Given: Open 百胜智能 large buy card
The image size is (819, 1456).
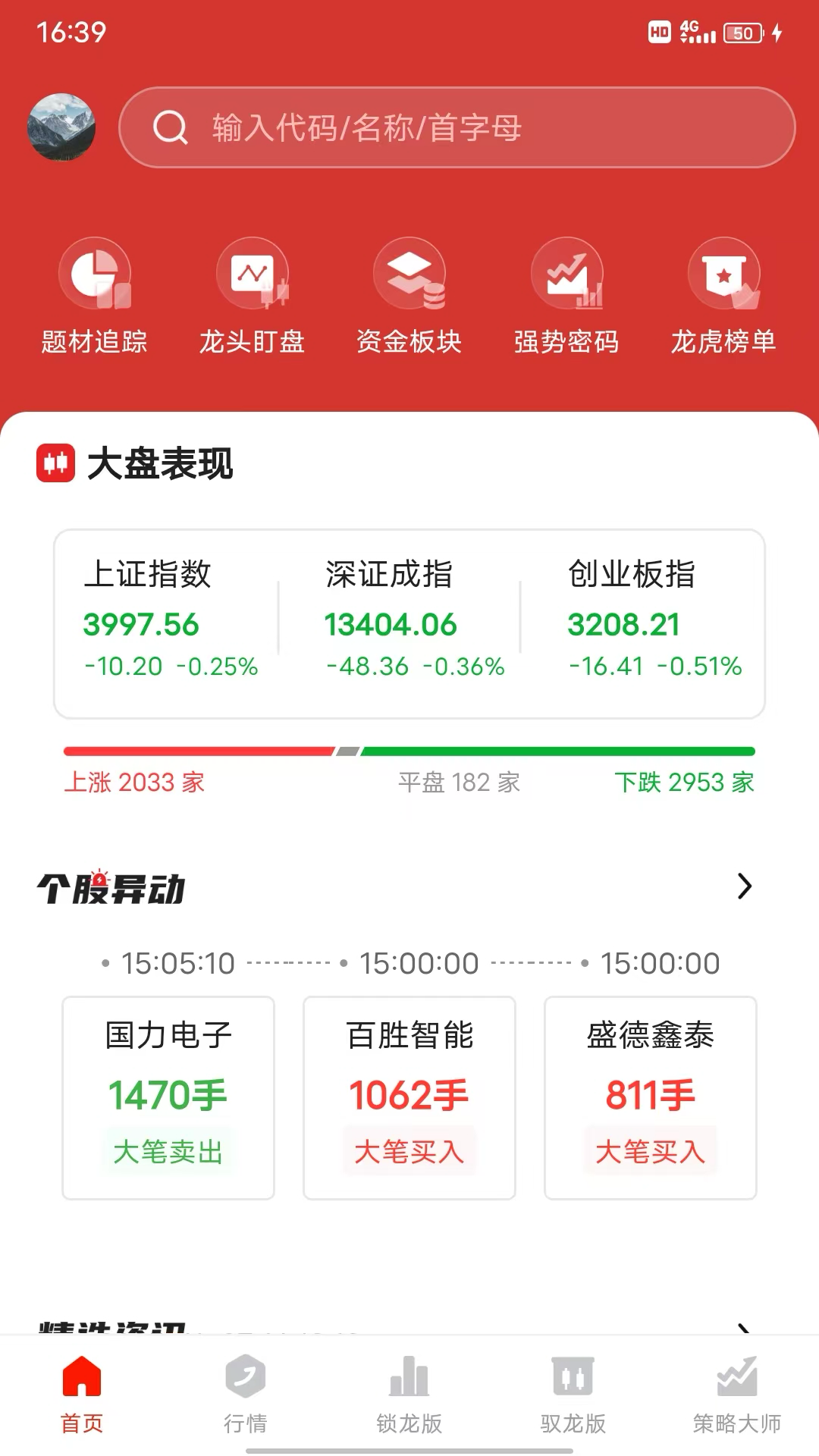Looking at the screenshot, I should (x=409, y=1097).
